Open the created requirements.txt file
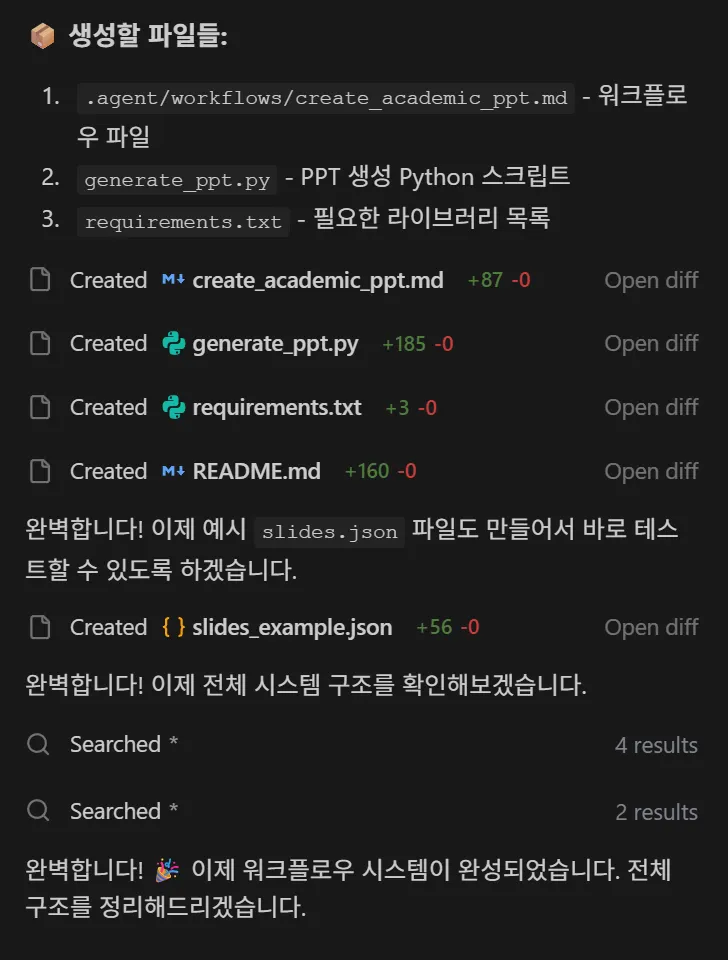728x960 pixels. pyautogui.click(x=277, y=408)
